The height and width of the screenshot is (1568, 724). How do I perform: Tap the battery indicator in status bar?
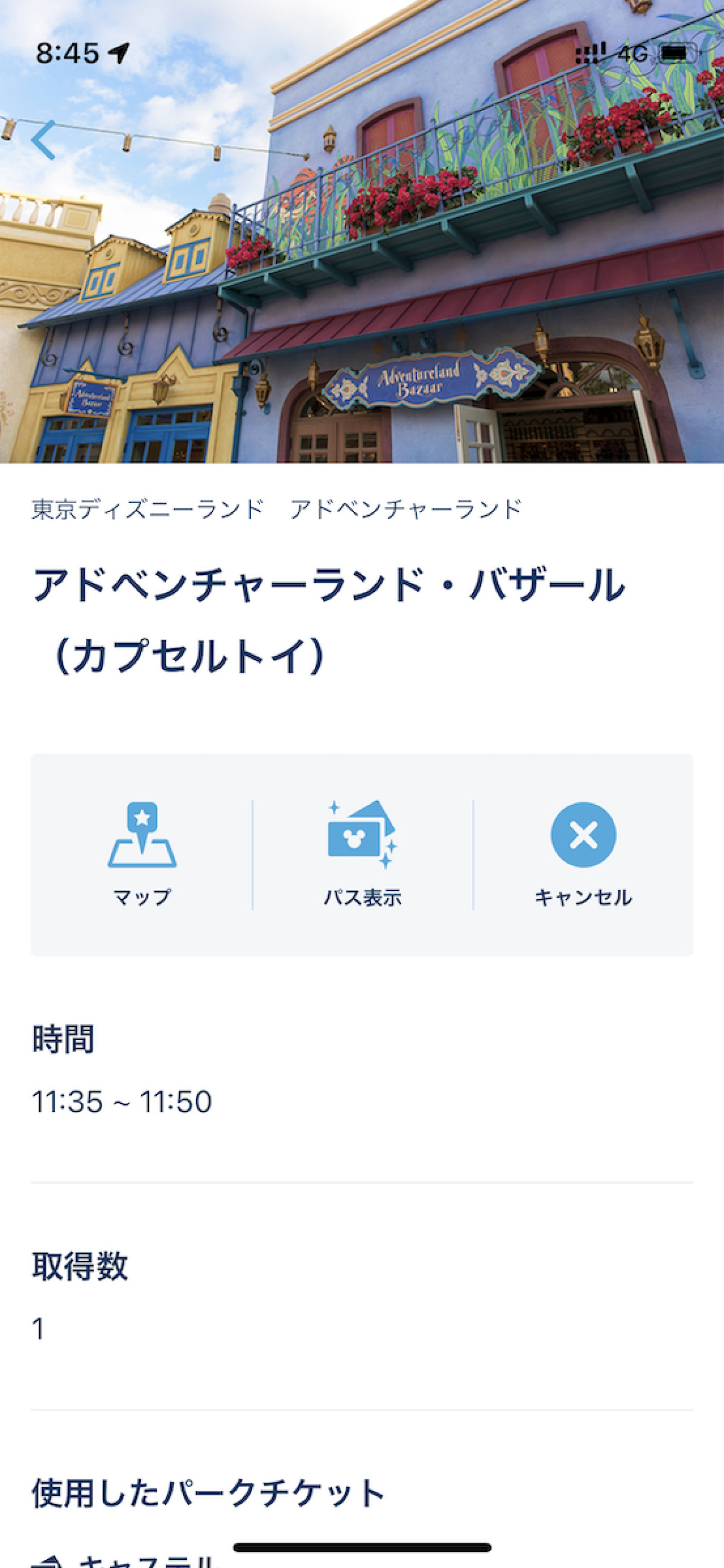676,54
